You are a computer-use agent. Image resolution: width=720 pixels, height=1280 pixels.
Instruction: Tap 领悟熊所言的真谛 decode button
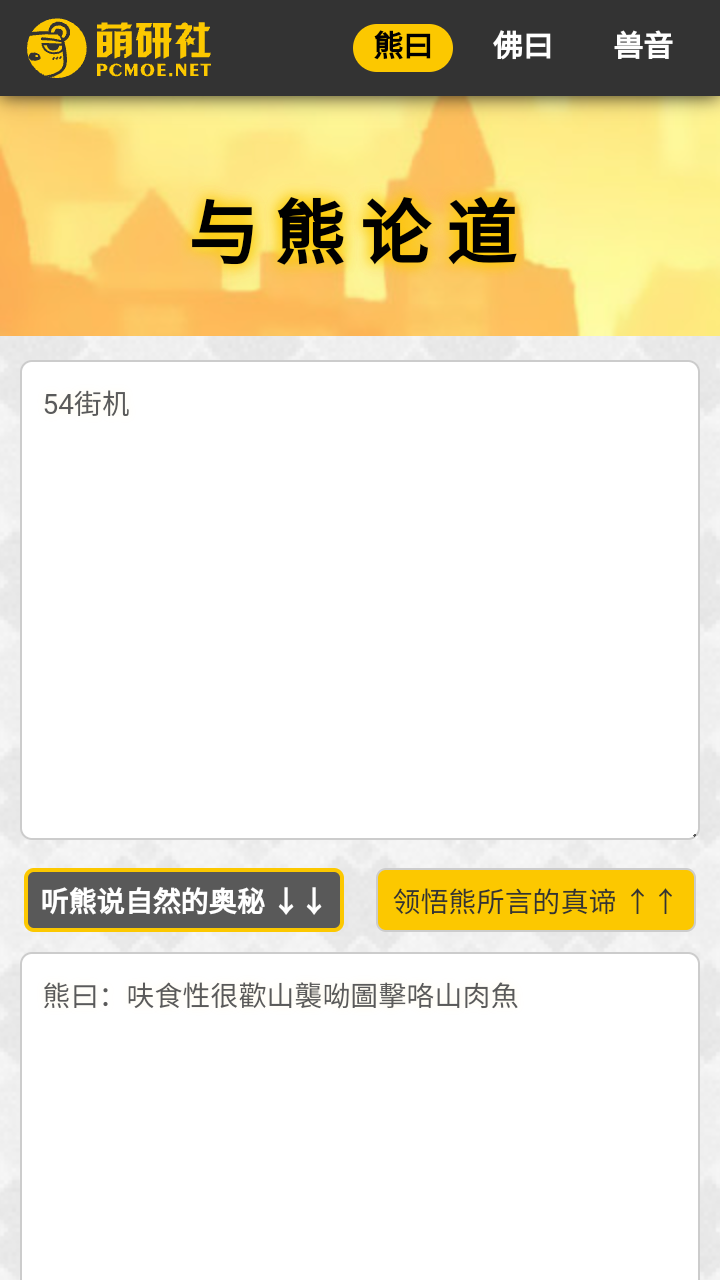pyautogui.click(x=535, y=900)
